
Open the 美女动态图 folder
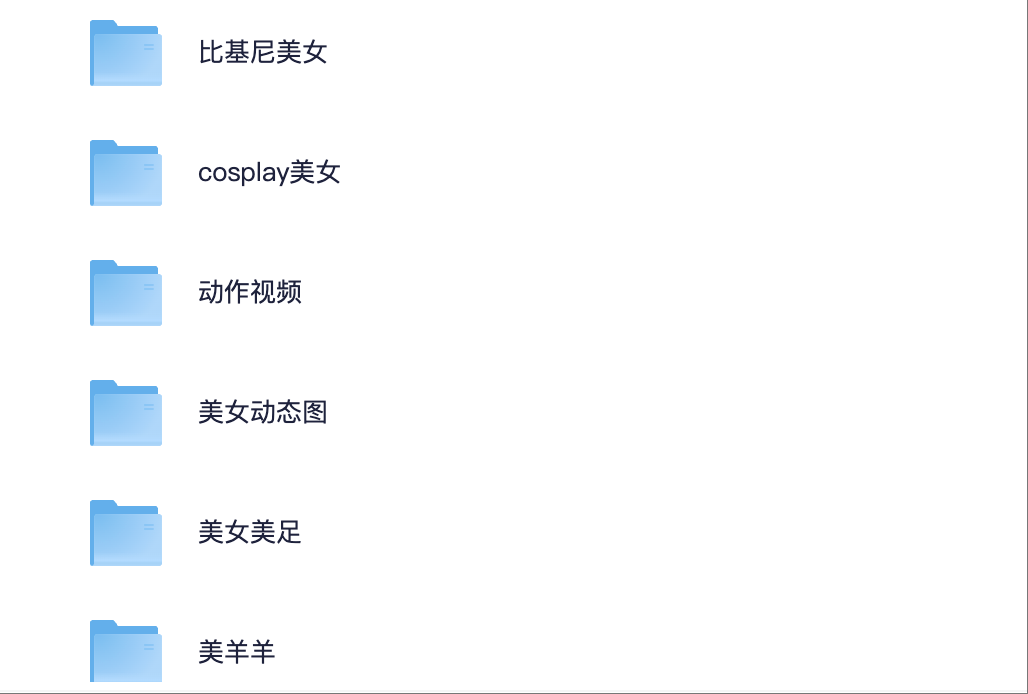pyautogui.click(x=262, y=412)
